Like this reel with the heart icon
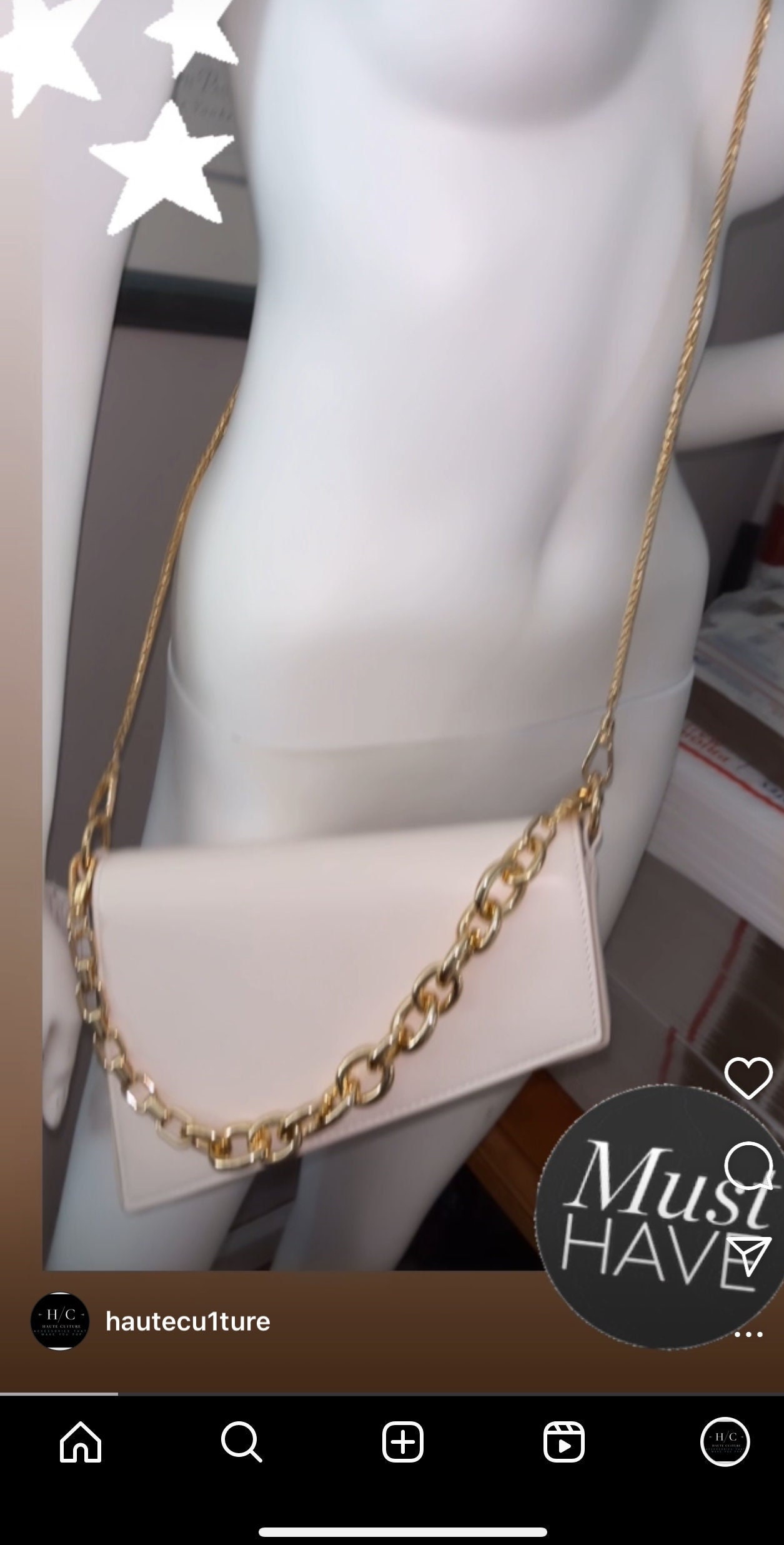This screenshot has width=784, height=1545. 748,1078
